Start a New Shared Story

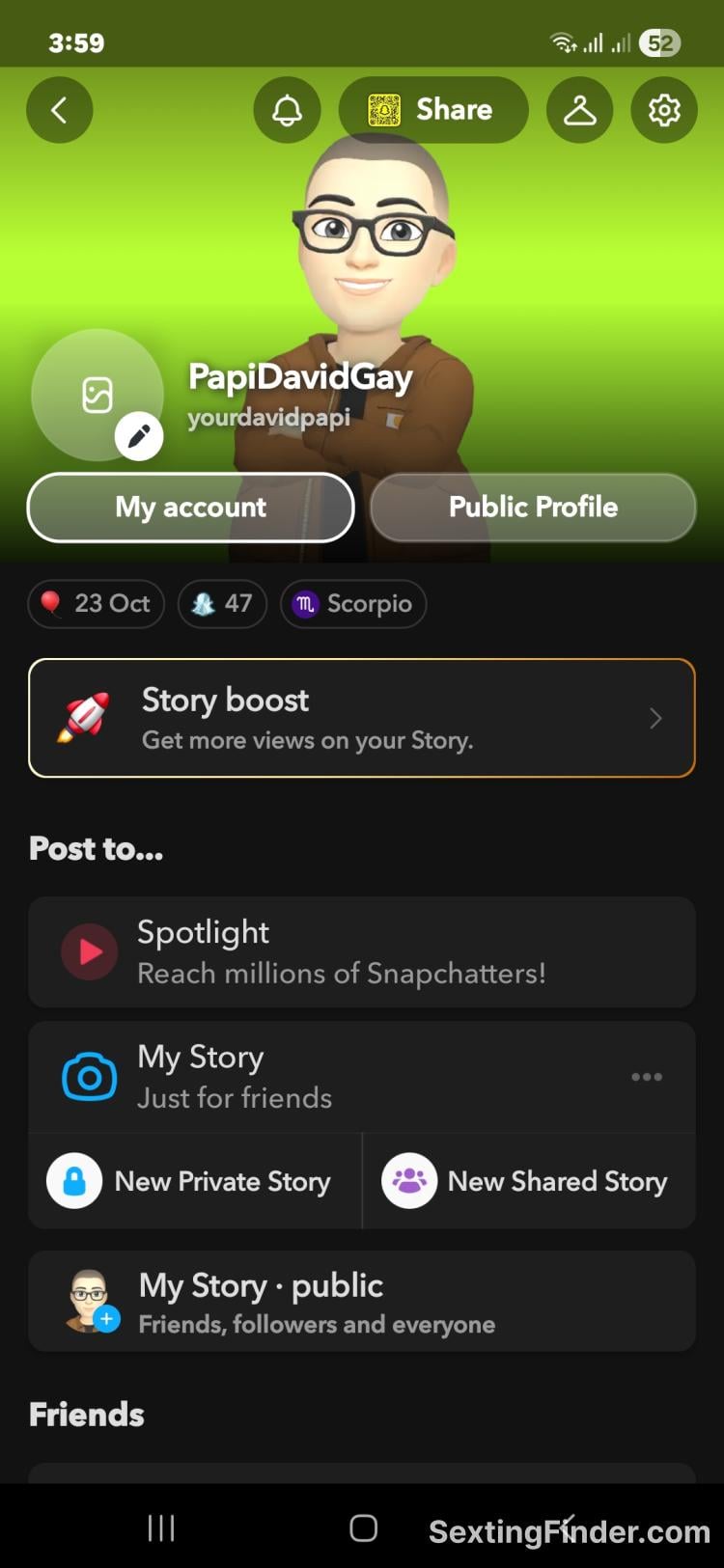(529, 1181)
